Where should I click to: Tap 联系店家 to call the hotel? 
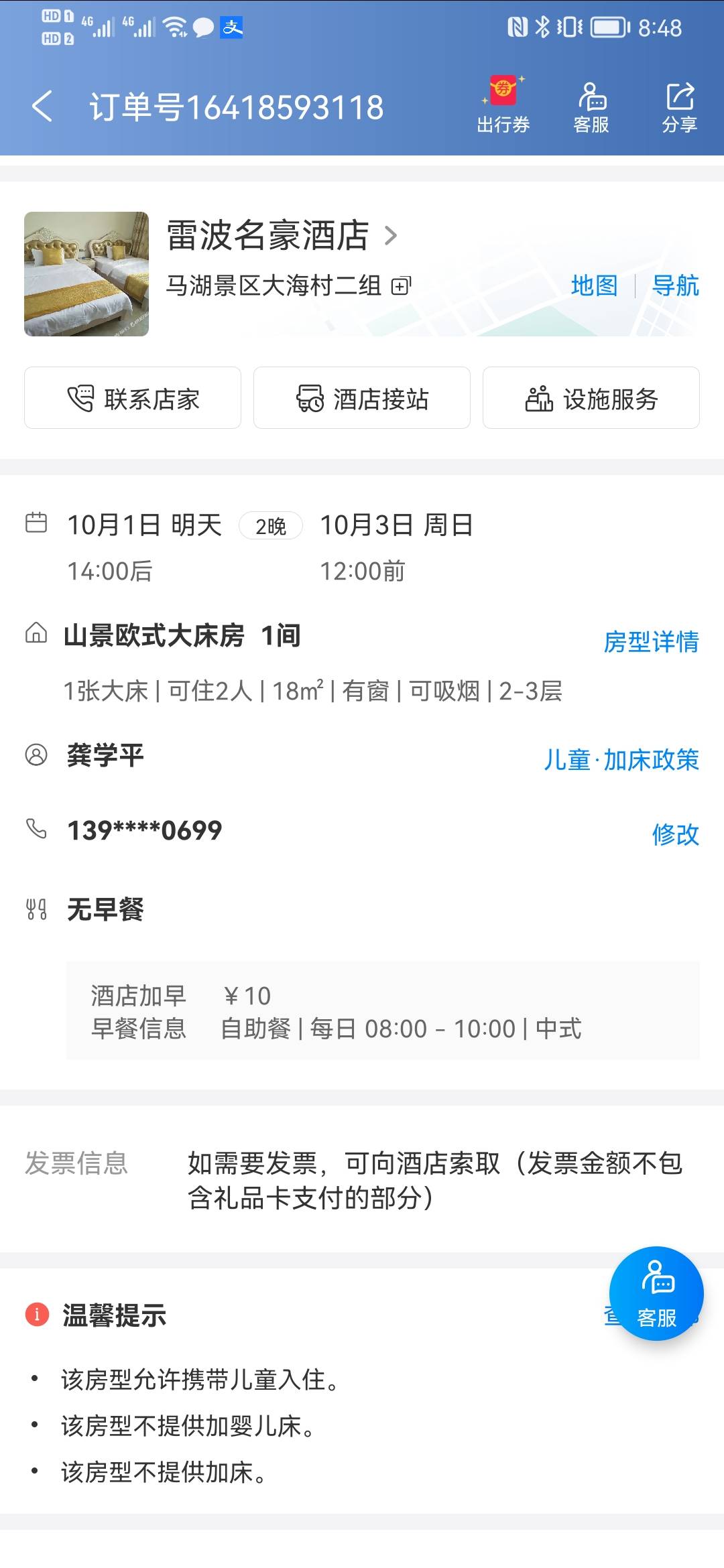133,398
